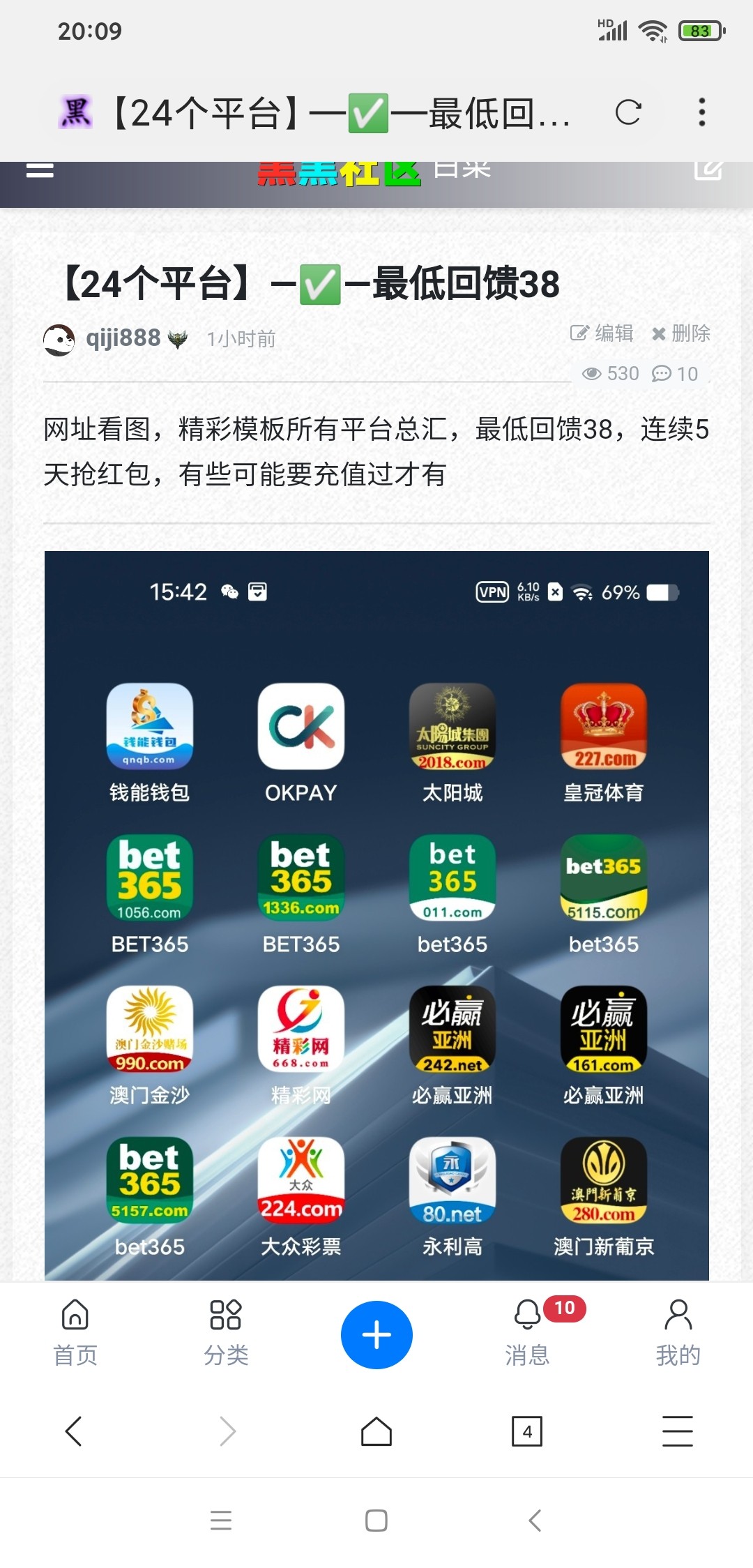Open the browser menu with three lines

point(677,1431)
